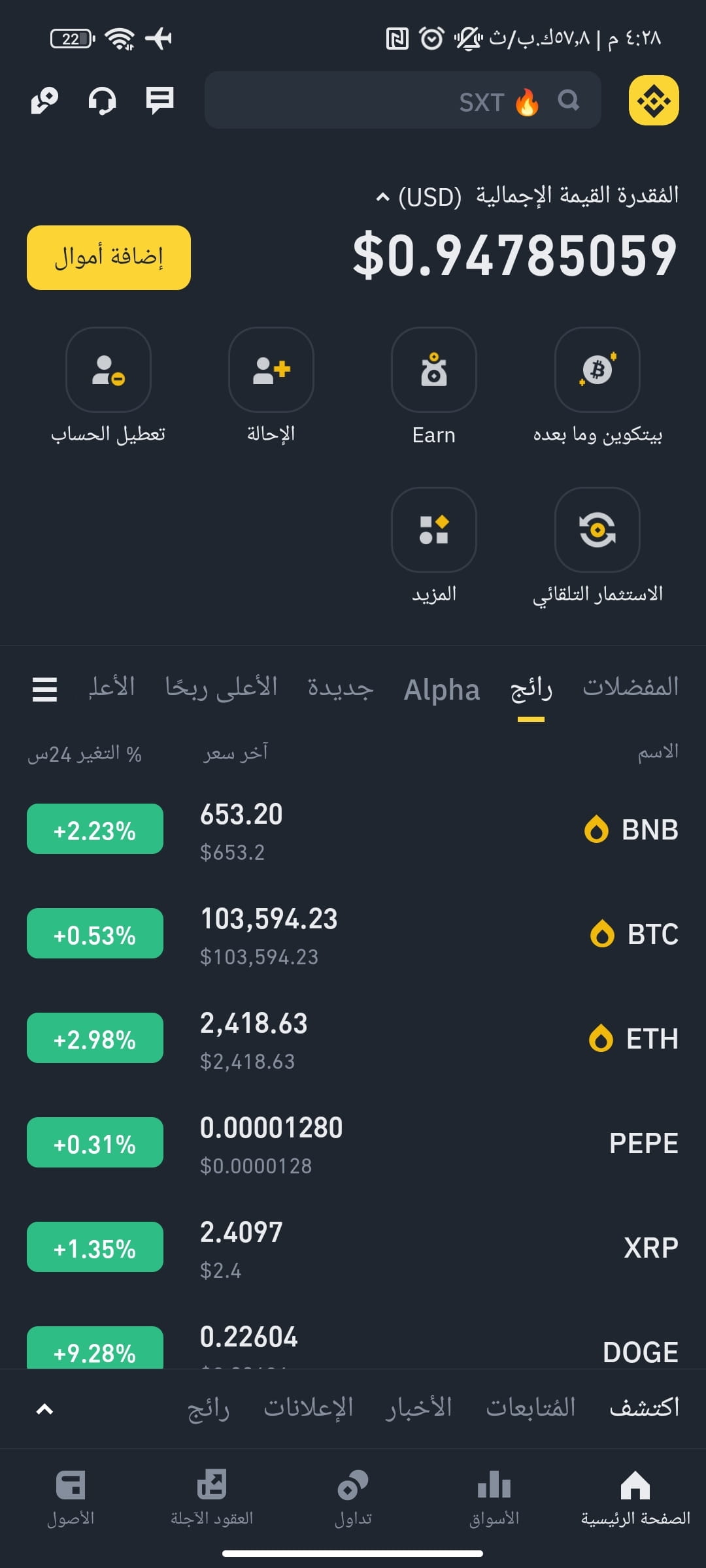The image size is (706, 1568).
Task: Switch to the Alpha market tab
Action: click(x=442, y=690)
